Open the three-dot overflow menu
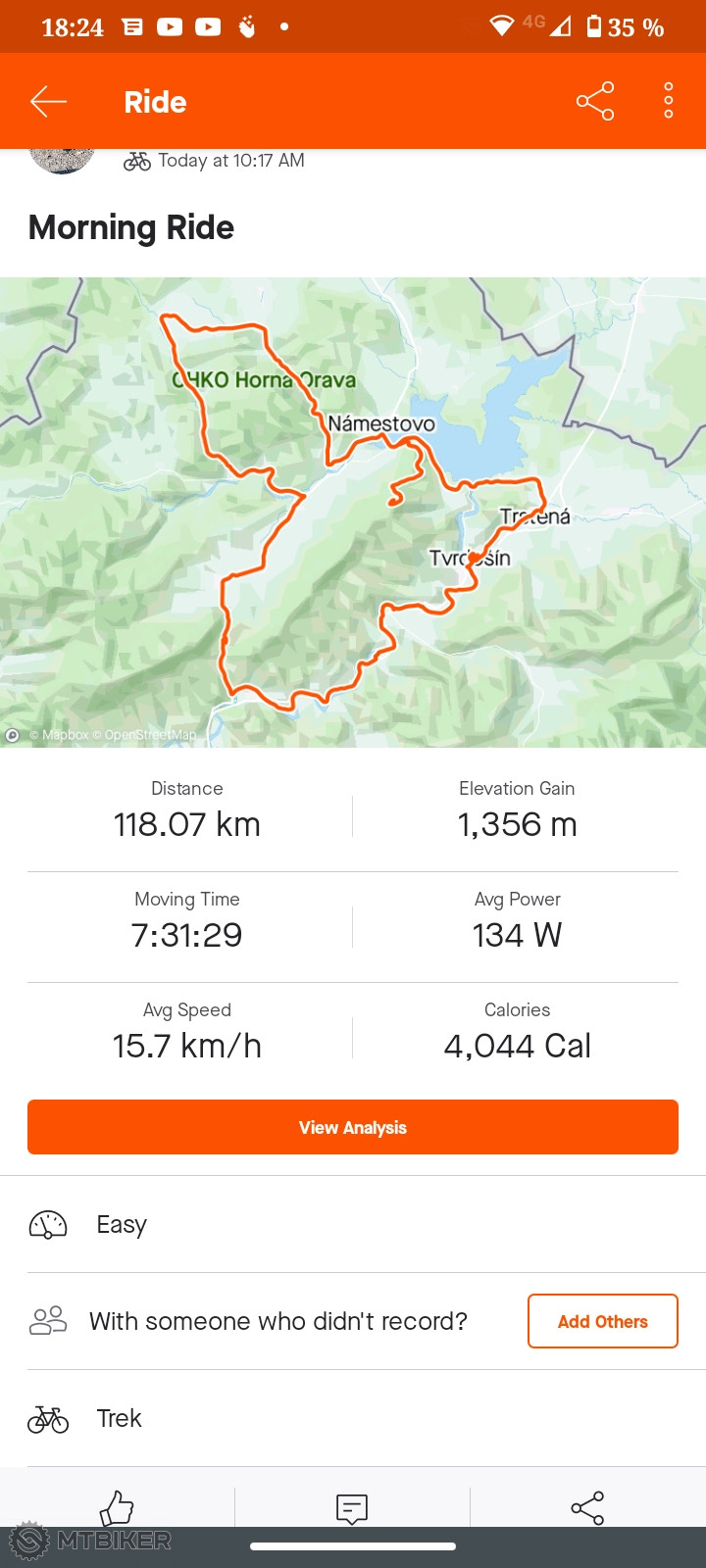The width and height of the screenshot is (706, 1568). 668,101
